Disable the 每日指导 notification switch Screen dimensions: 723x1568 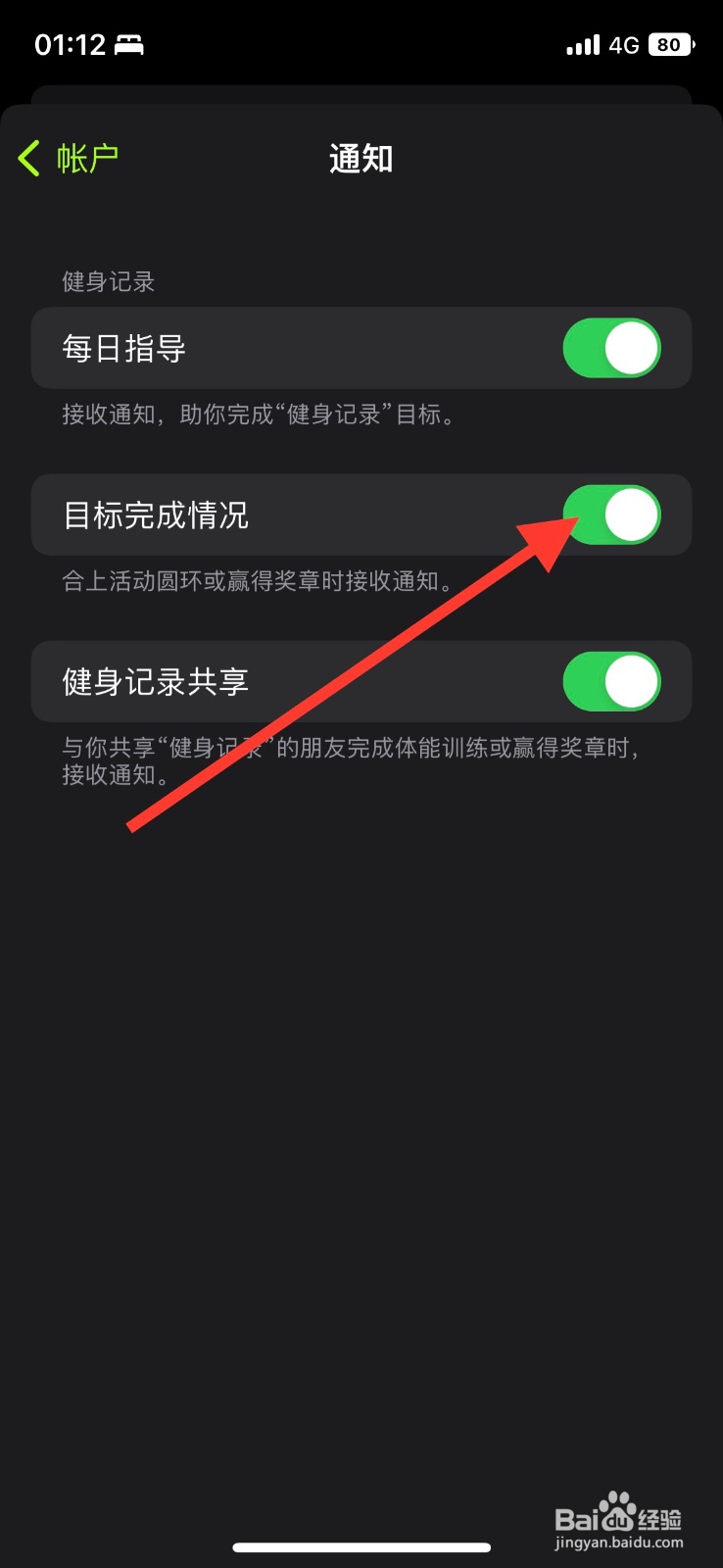610,348
